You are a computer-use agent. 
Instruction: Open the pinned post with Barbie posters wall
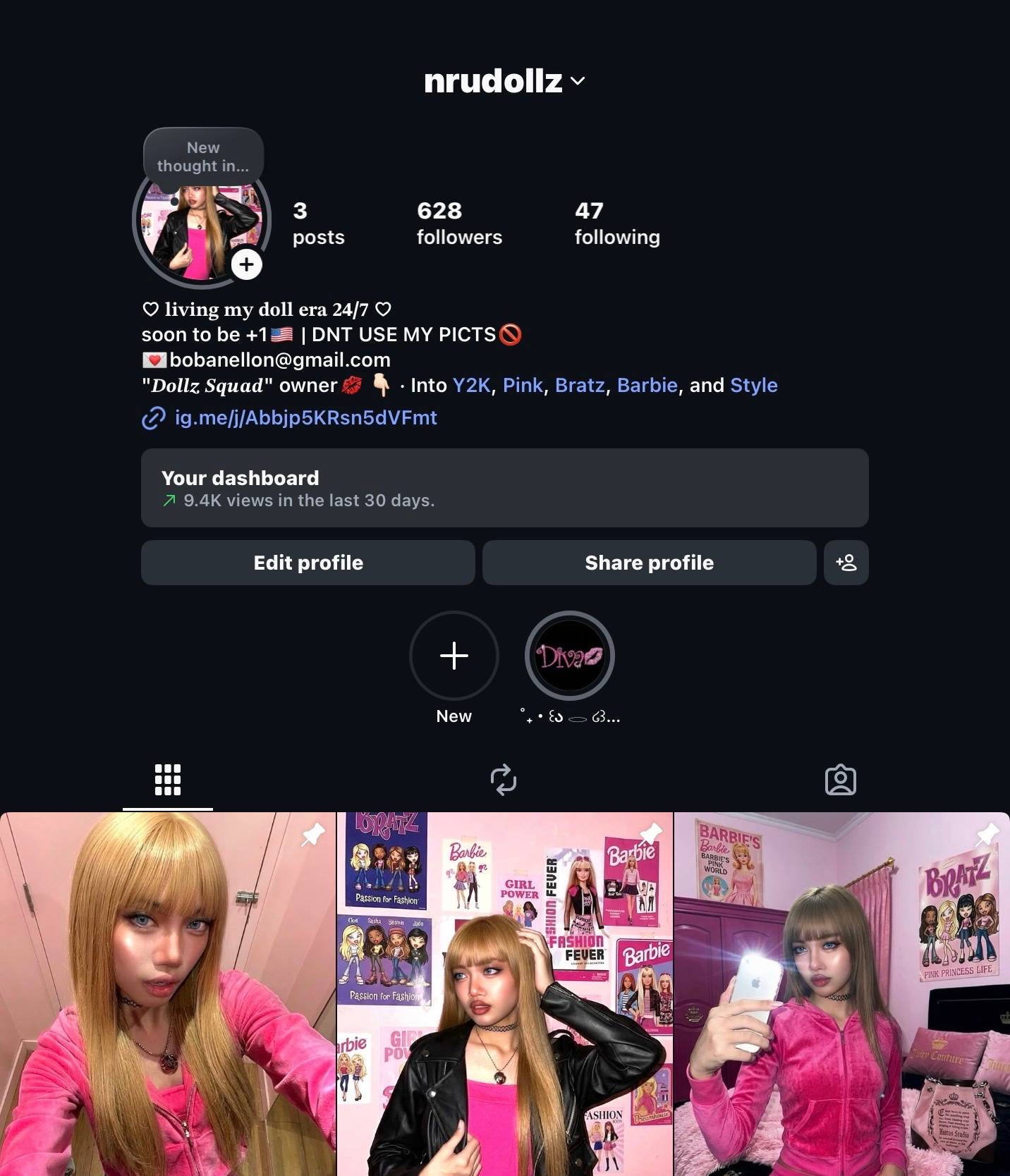tap(505, 994)
